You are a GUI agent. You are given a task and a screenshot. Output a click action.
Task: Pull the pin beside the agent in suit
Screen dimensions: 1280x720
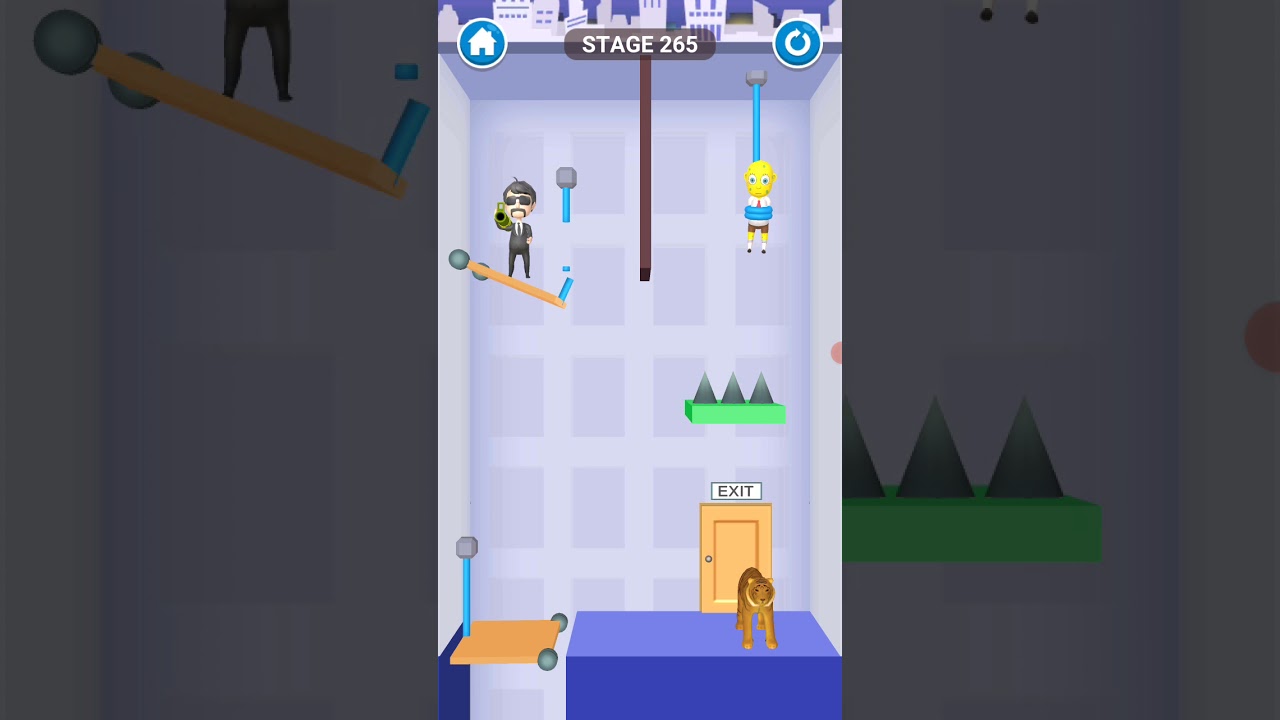(x=566, y=179)
